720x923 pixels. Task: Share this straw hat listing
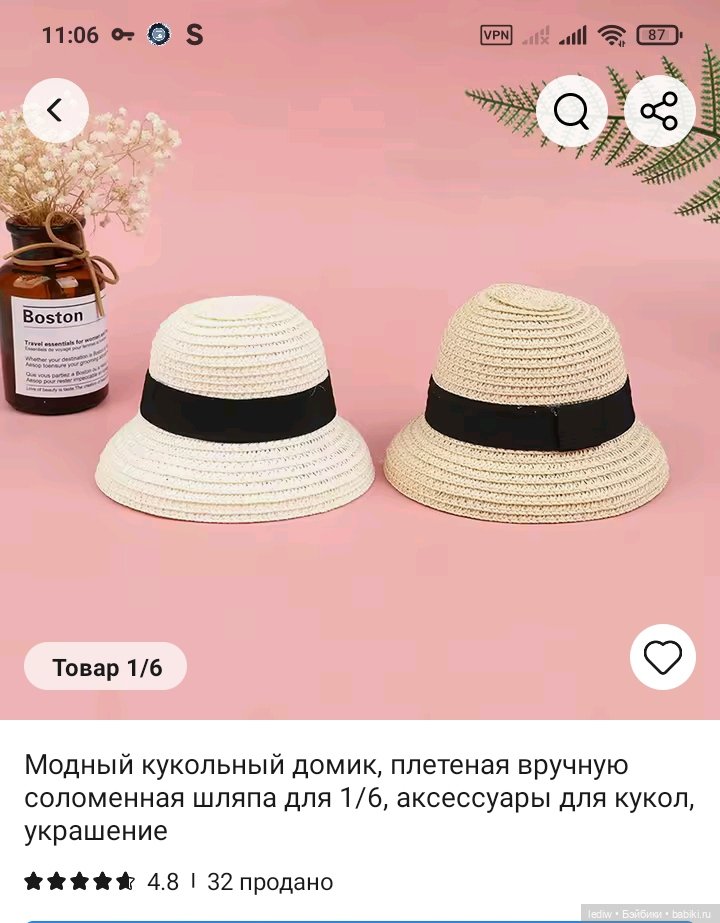[659, 111]
